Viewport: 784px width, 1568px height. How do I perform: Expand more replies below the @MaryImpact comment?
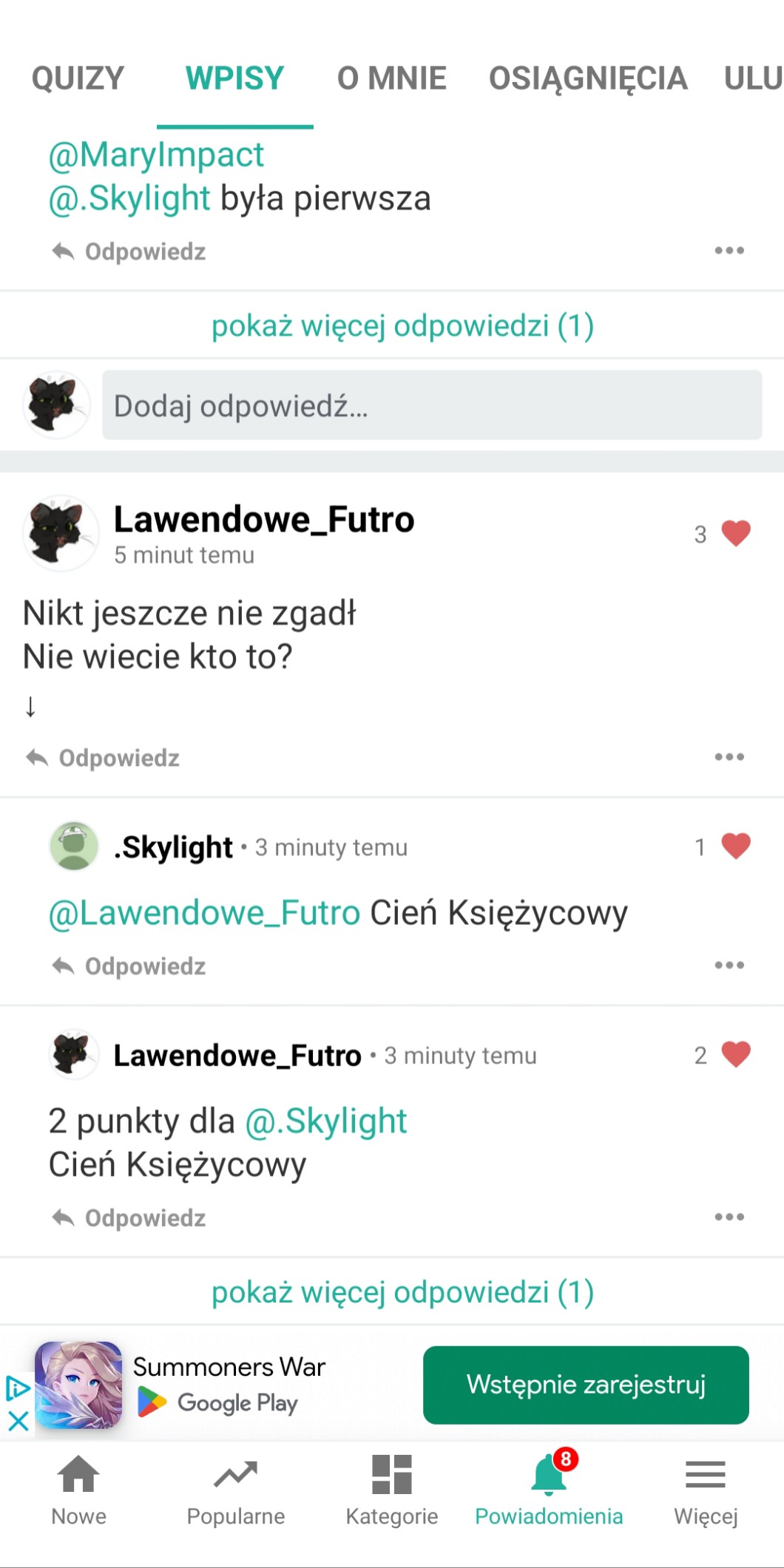402,326
